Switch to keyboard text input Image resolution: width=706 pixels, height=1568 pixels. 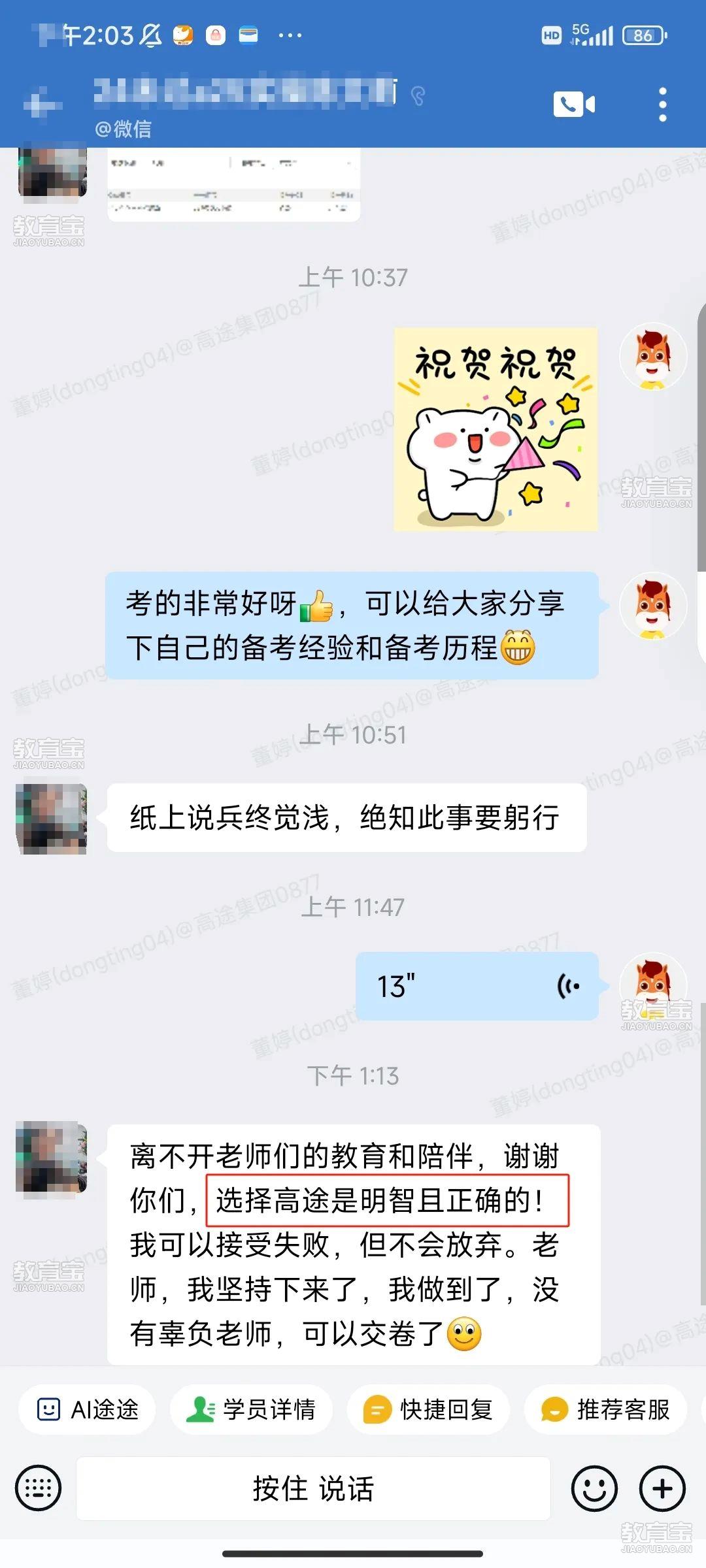(39, 1489)
